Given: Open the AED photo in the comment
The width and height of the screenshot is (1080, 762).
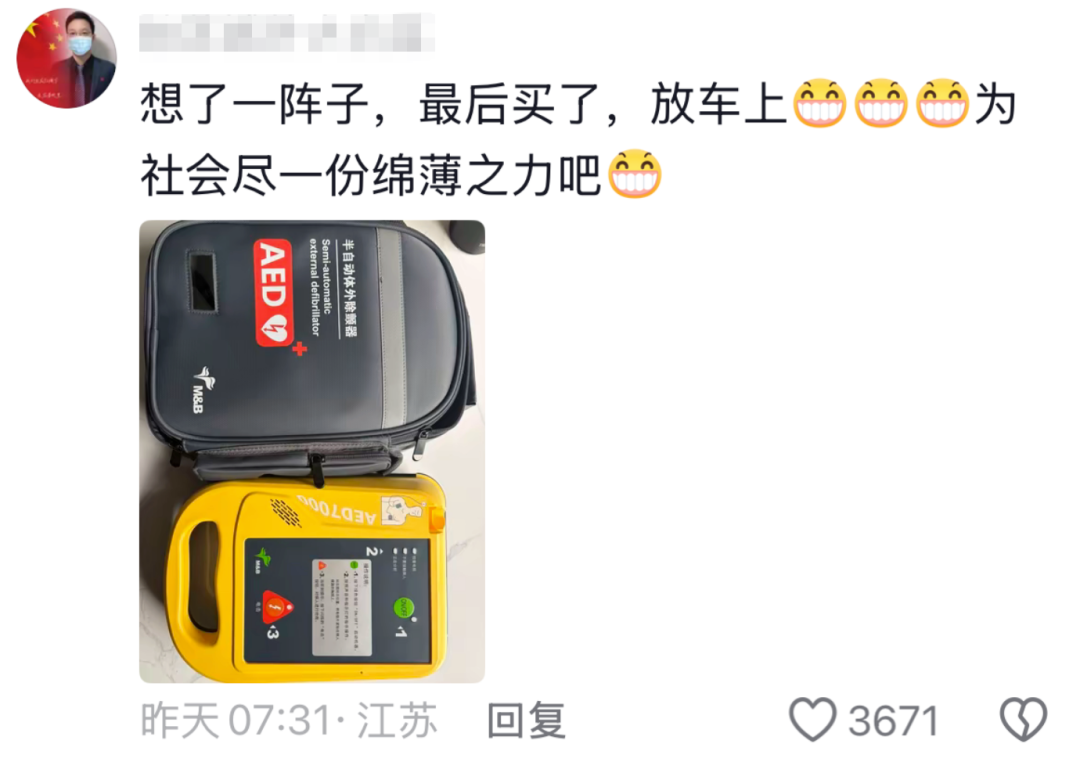Looking at the screenshot, I should [311, 451].
